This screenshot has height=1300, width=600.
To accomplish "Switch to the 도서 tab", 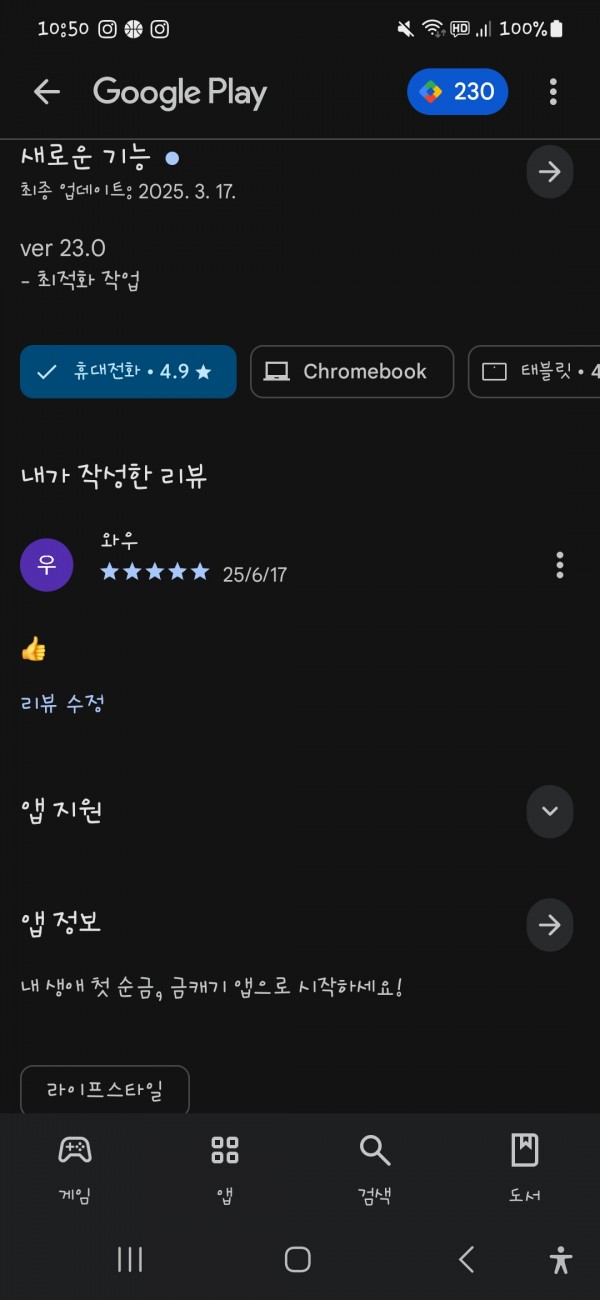I will point(525,1168).
